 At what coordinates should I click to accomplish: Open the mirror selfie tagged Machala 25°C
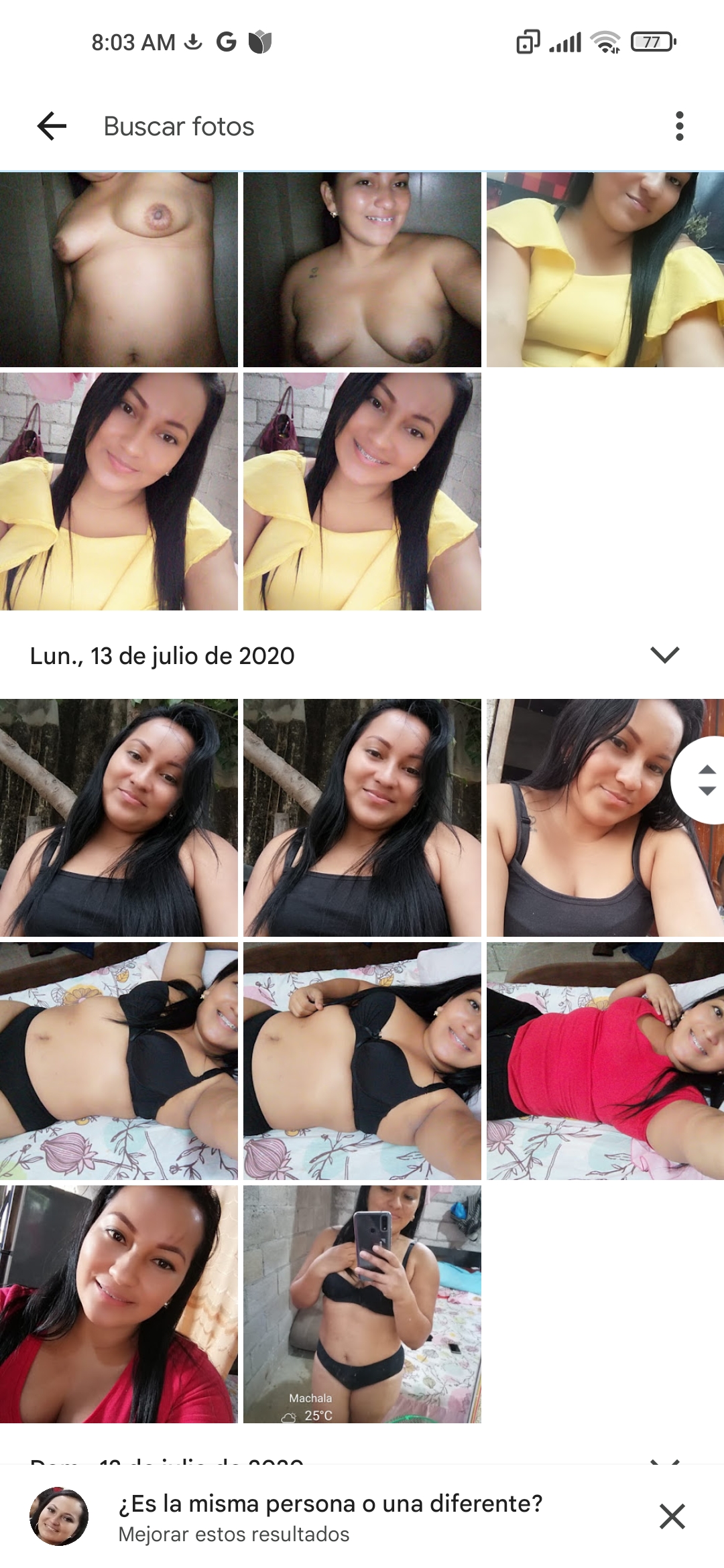tap(362, 1303)
